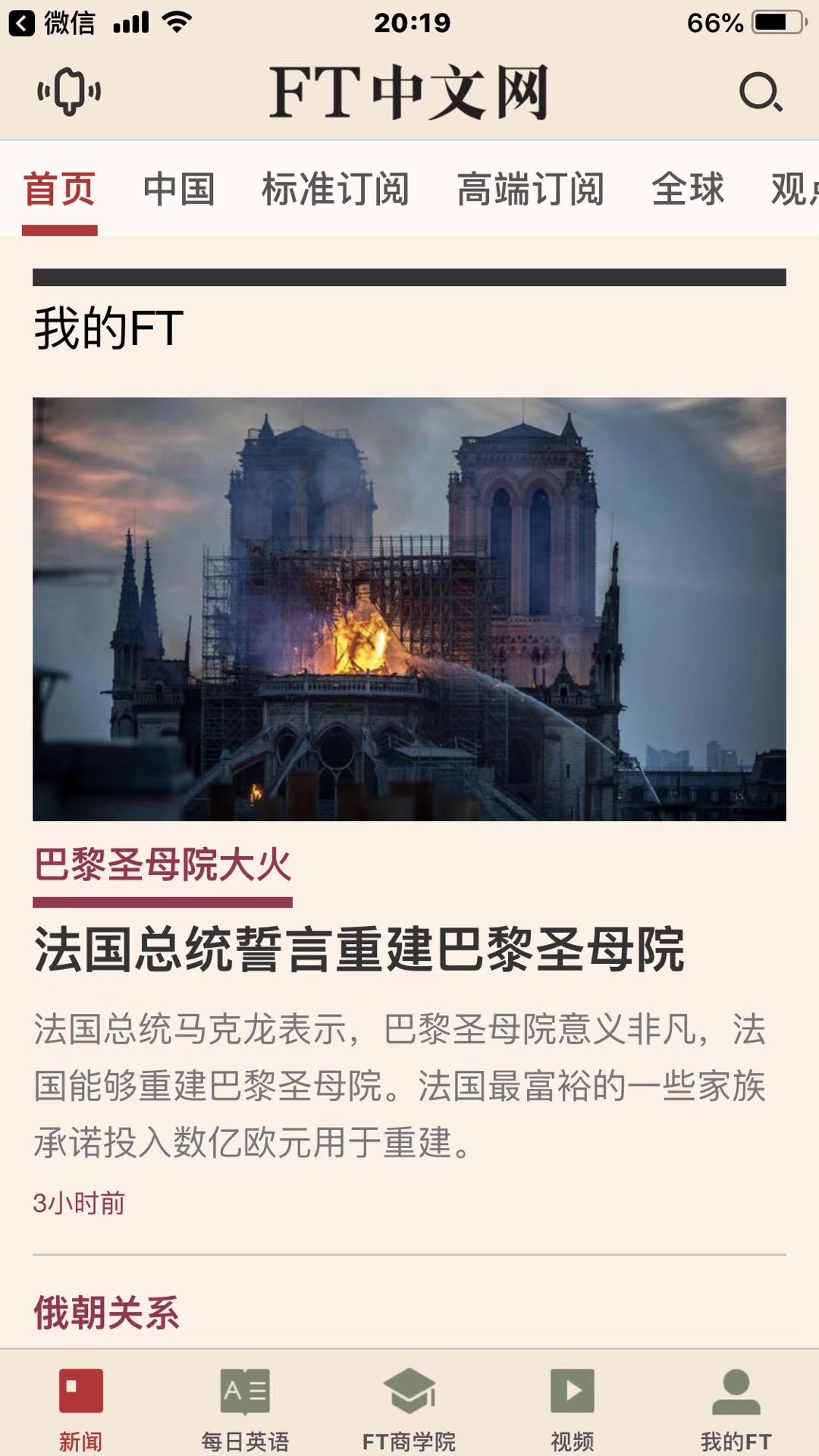Open the FT商学院 bottom tab

409,1407
